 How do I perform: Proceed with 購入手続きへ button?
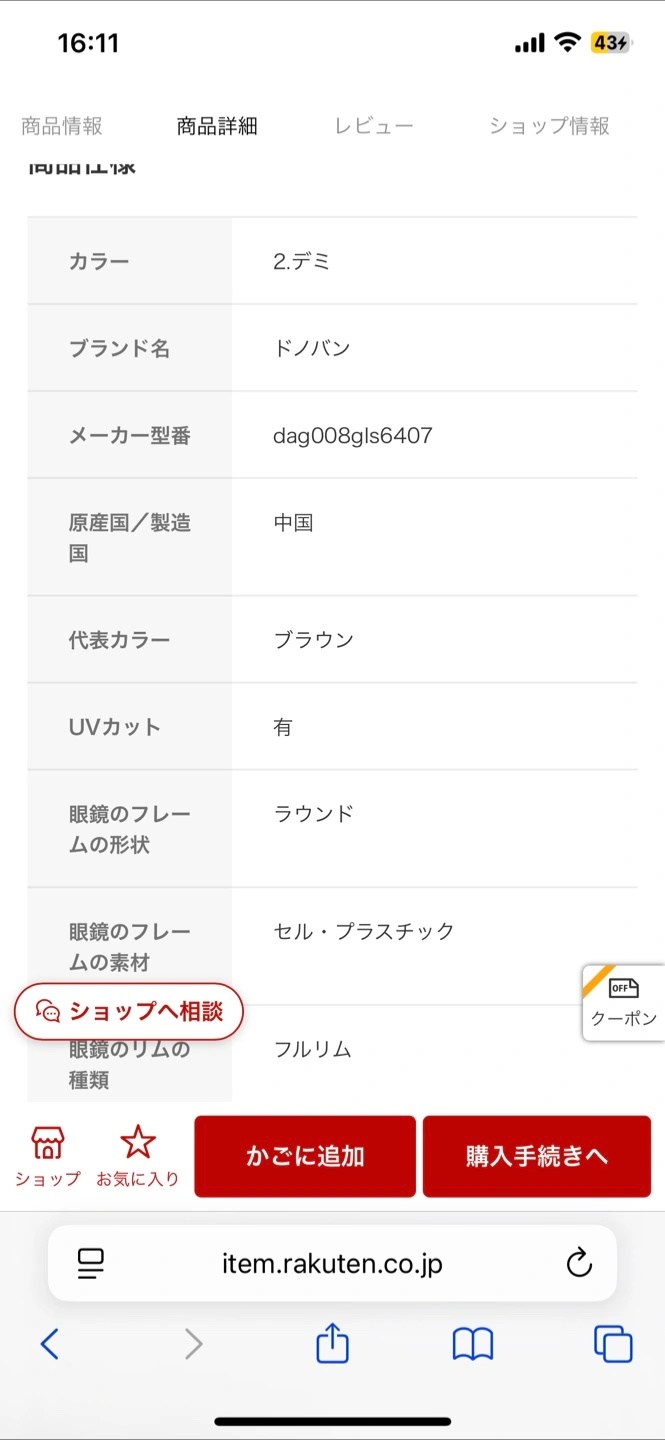tap(537, 1156)
